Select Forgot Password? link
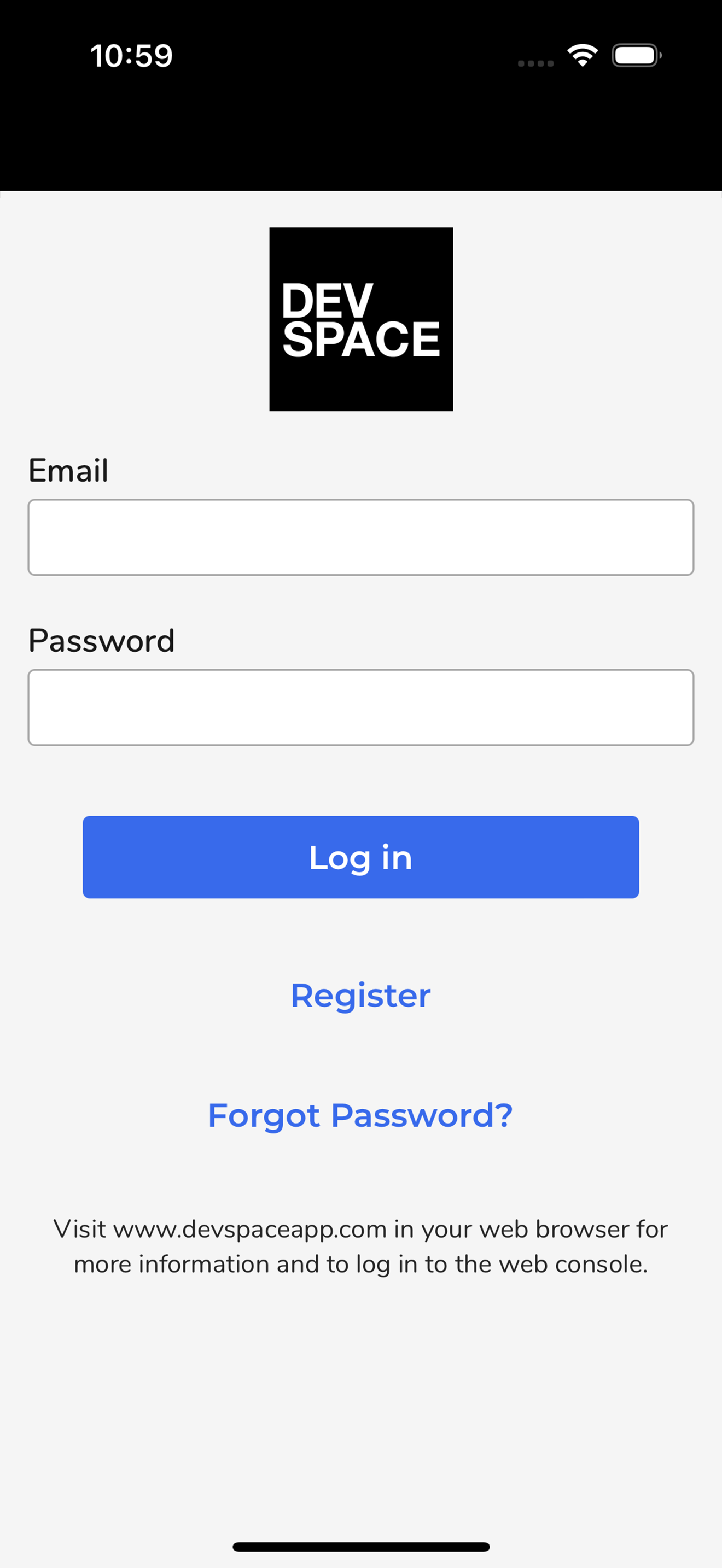722x1568 pixels. click(x=360, y=1115)
